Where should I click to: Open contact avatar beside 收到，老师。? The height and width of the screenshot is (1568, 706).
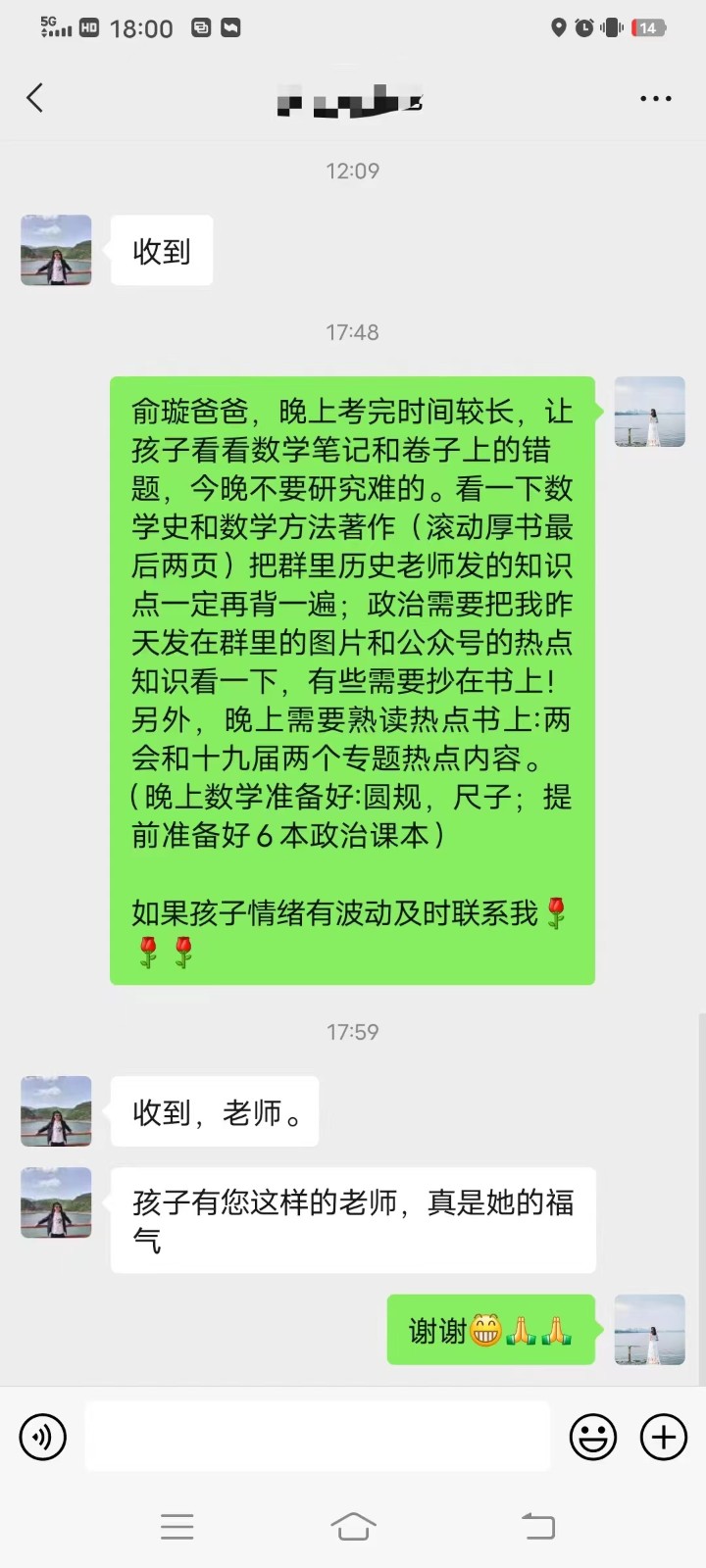(x=56, y=1111)
